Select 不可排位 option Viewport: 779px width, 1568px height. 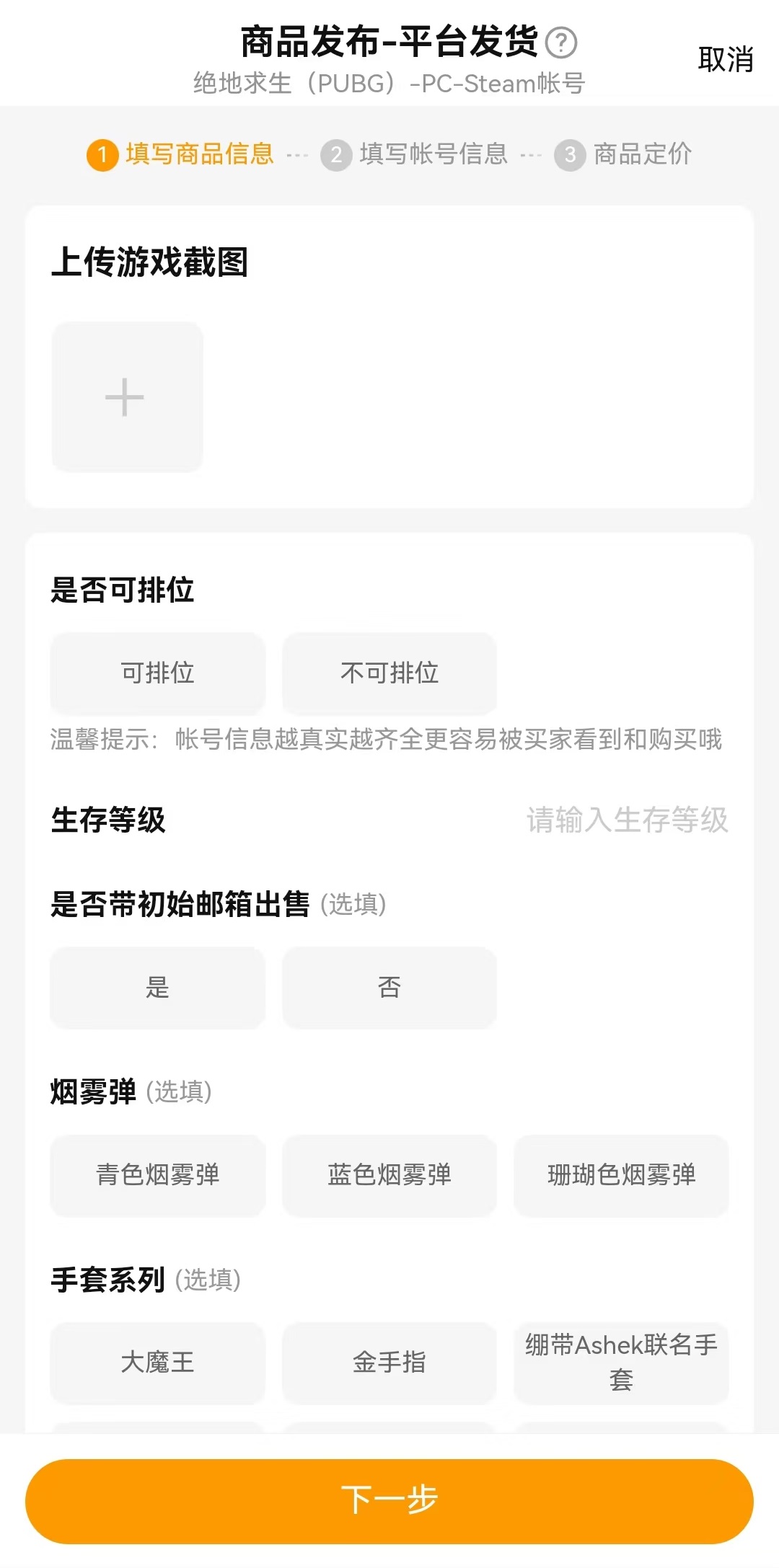(x=389, y=673)
